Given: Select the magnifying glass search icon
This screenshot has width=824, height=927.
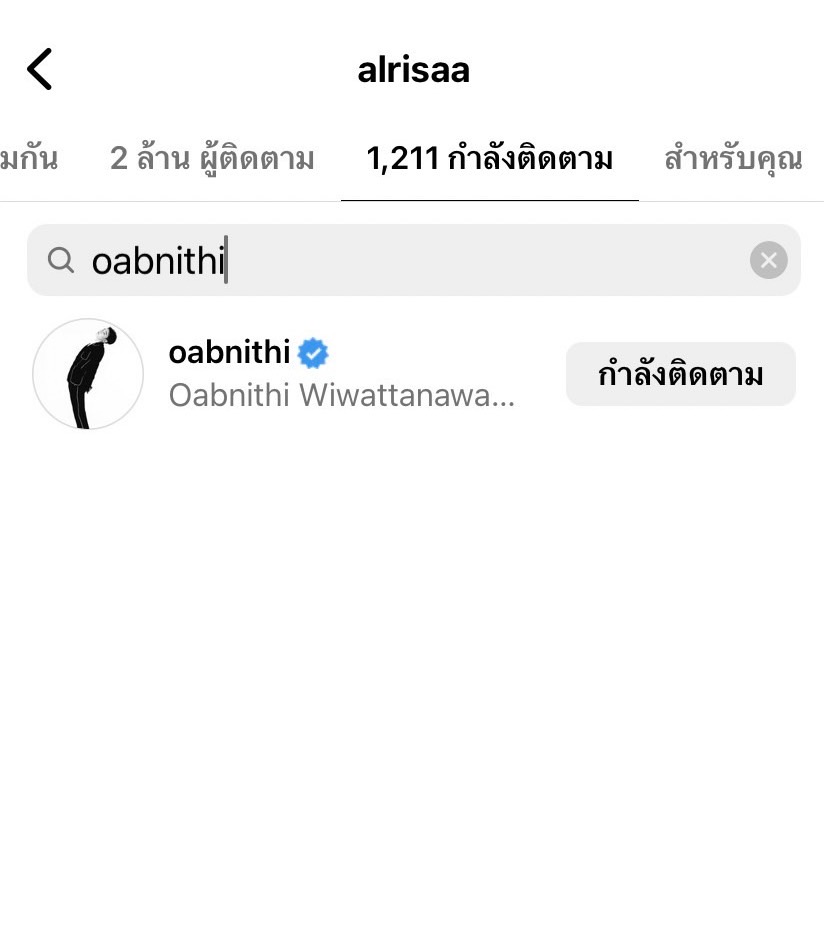Looking at the screenshot, I should (61, 260).
